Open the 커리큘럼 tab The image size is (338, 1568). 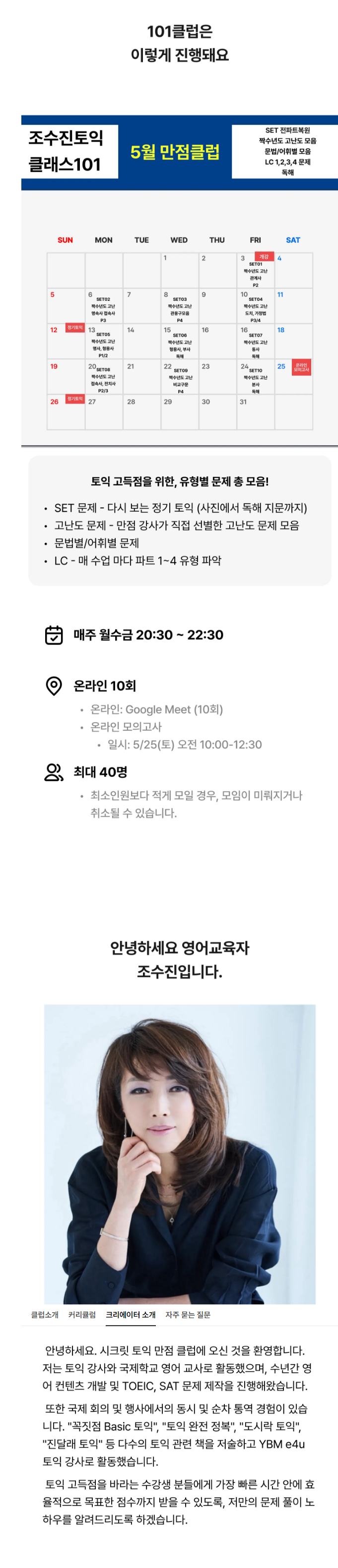click(81, 1315)
